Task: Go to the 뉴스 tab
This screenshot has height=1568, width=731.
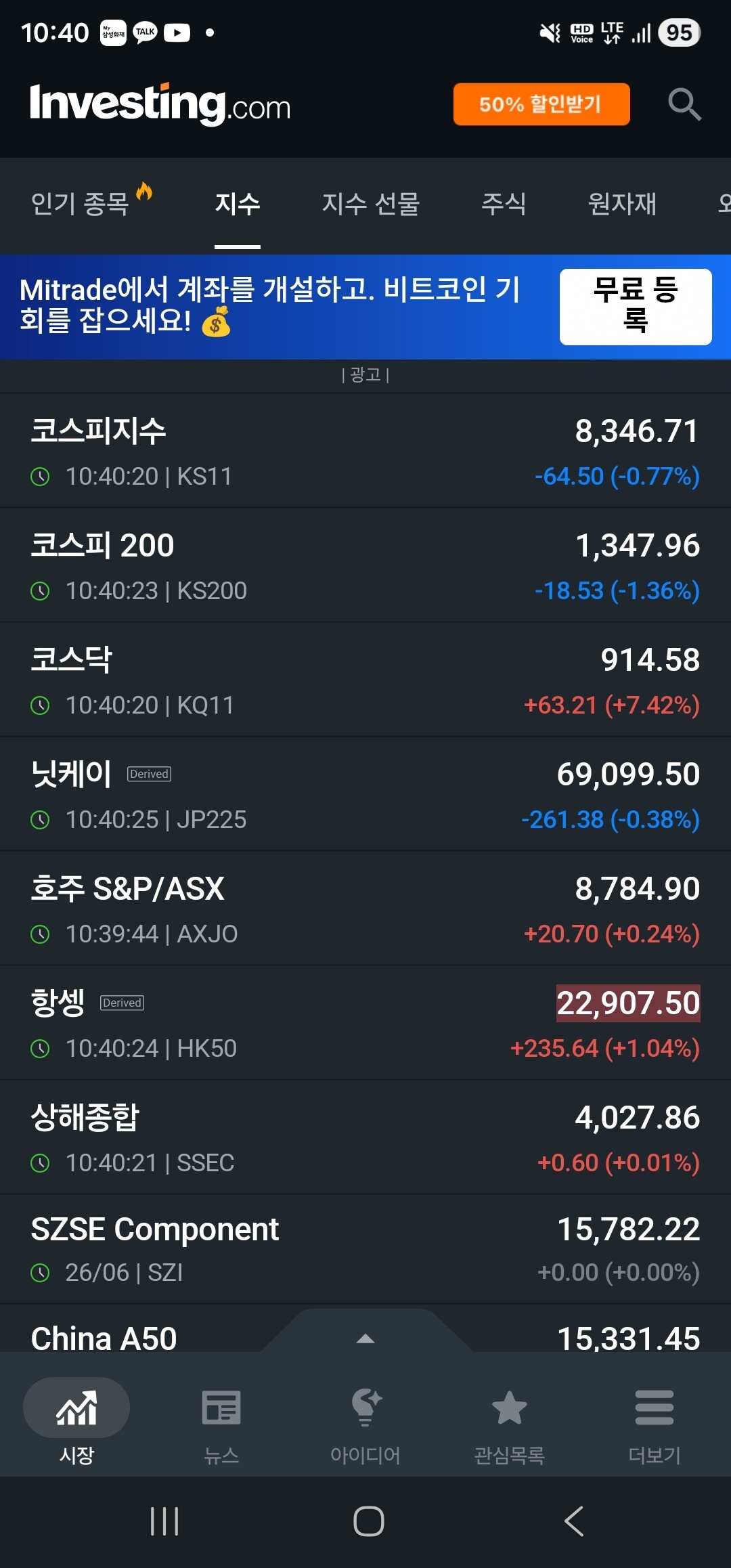Action: point(221,1425)
